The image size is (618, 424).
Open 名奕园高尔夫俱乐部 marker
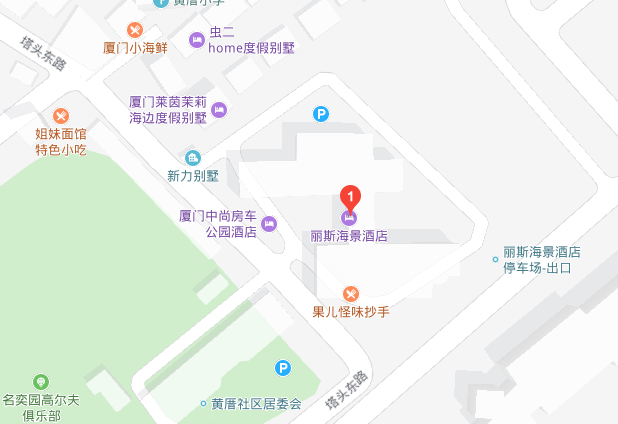[40, 381]
